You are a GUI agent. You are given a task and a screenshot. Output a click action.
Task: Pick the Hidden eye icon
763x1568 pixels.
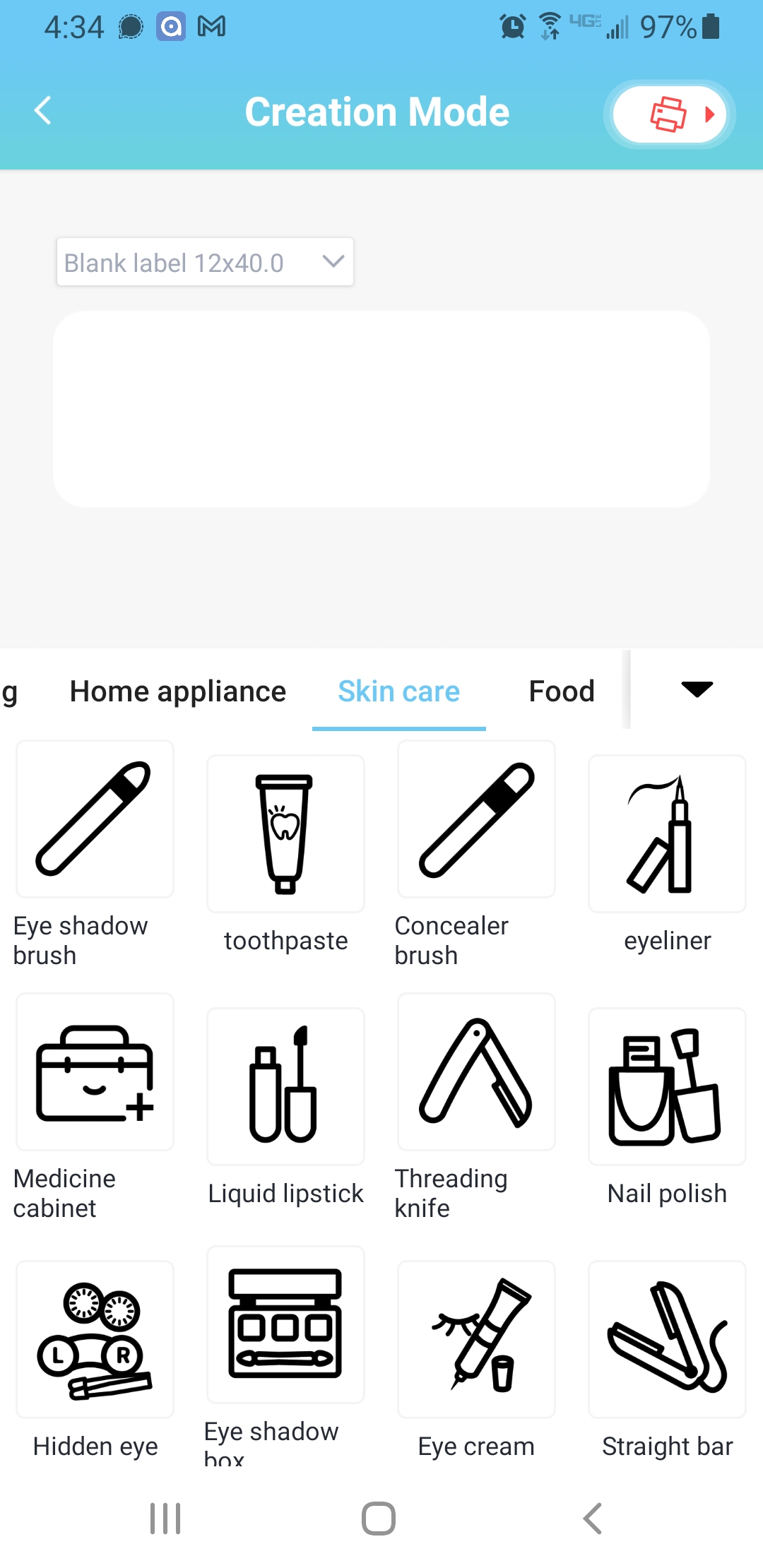tap(95, 1339)
